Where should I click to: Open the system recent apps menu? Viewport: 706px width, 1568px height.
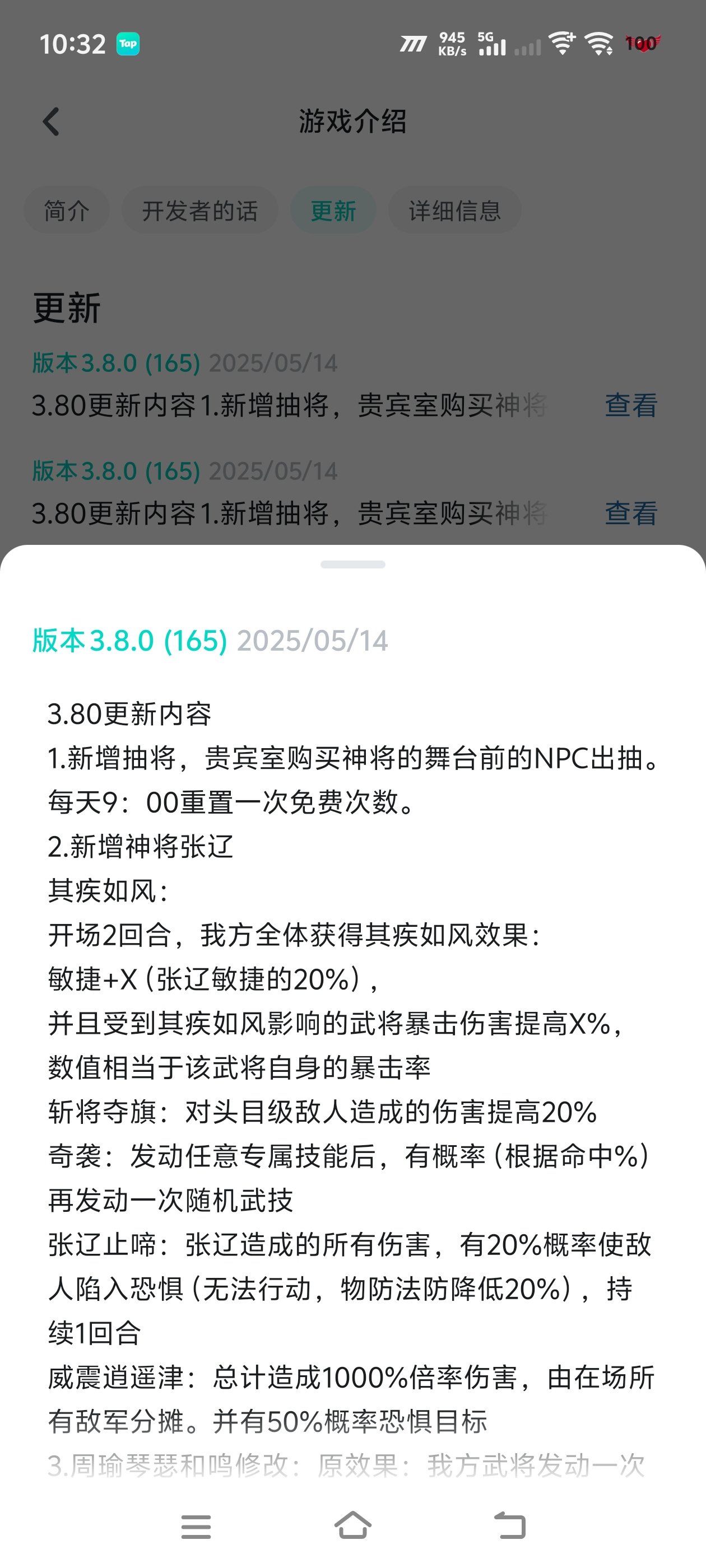196,1527
